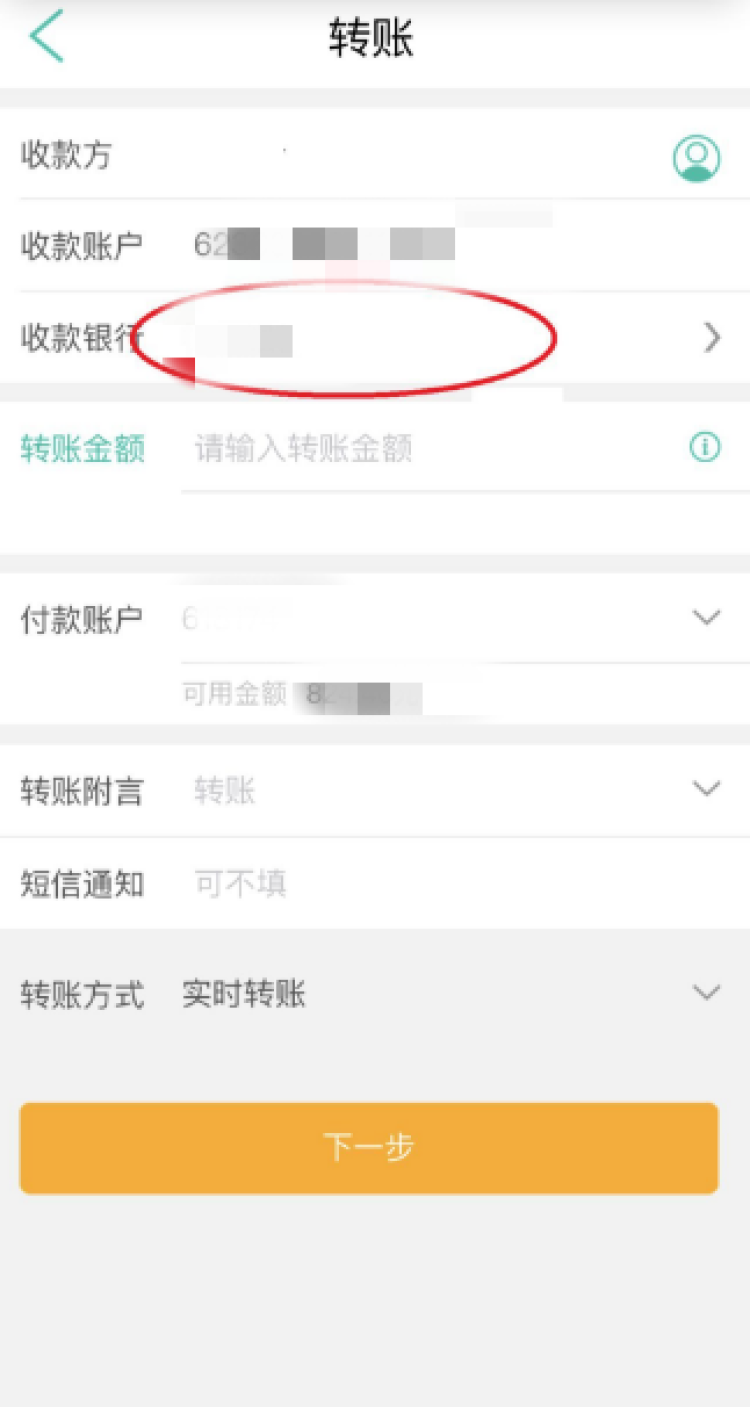Expand the 付款账户 dropdown
The image size is (750, 1407).
(706, 618)
